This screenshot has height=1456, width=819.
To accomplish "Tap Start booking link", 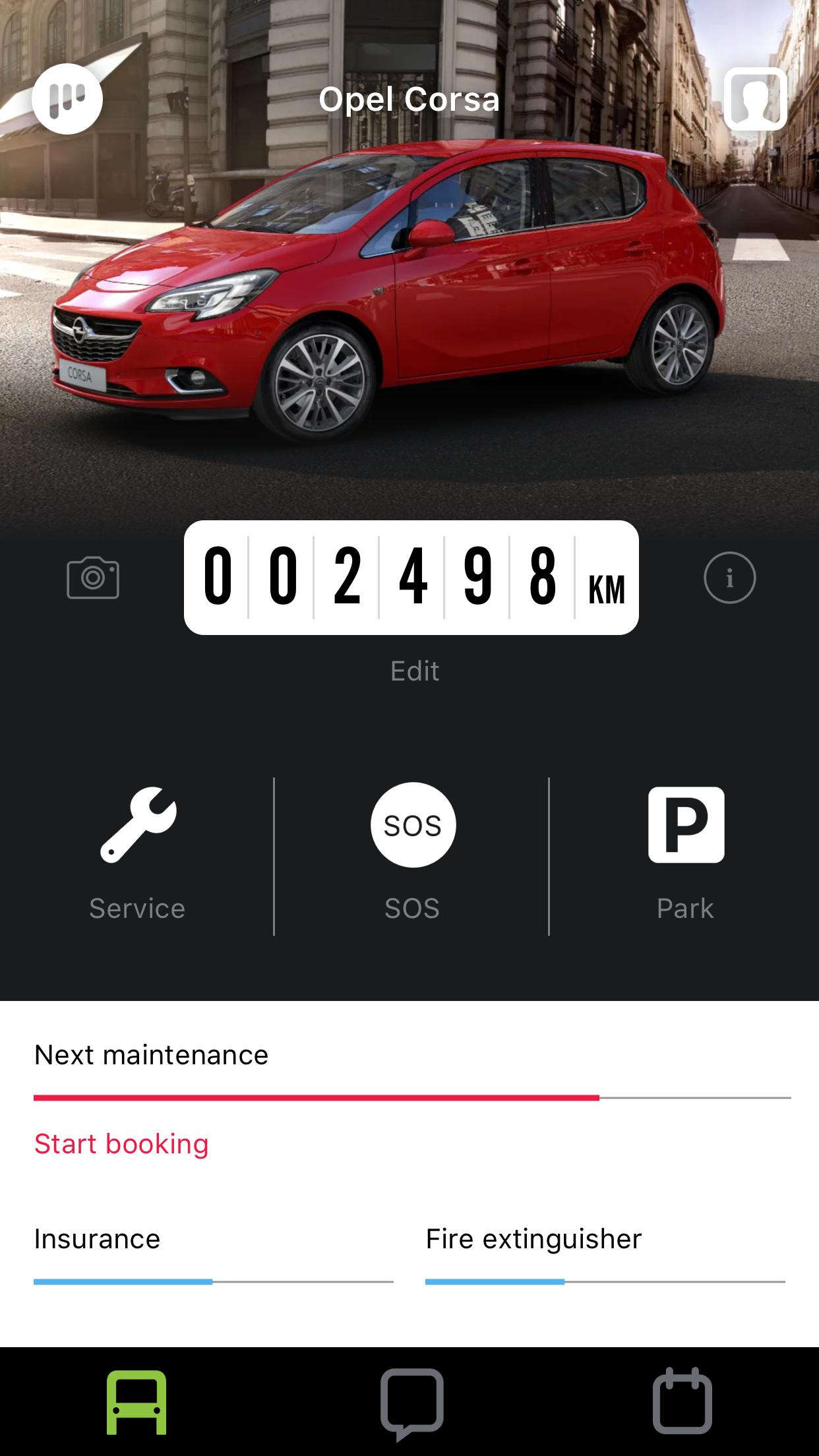I will 121,1144.
